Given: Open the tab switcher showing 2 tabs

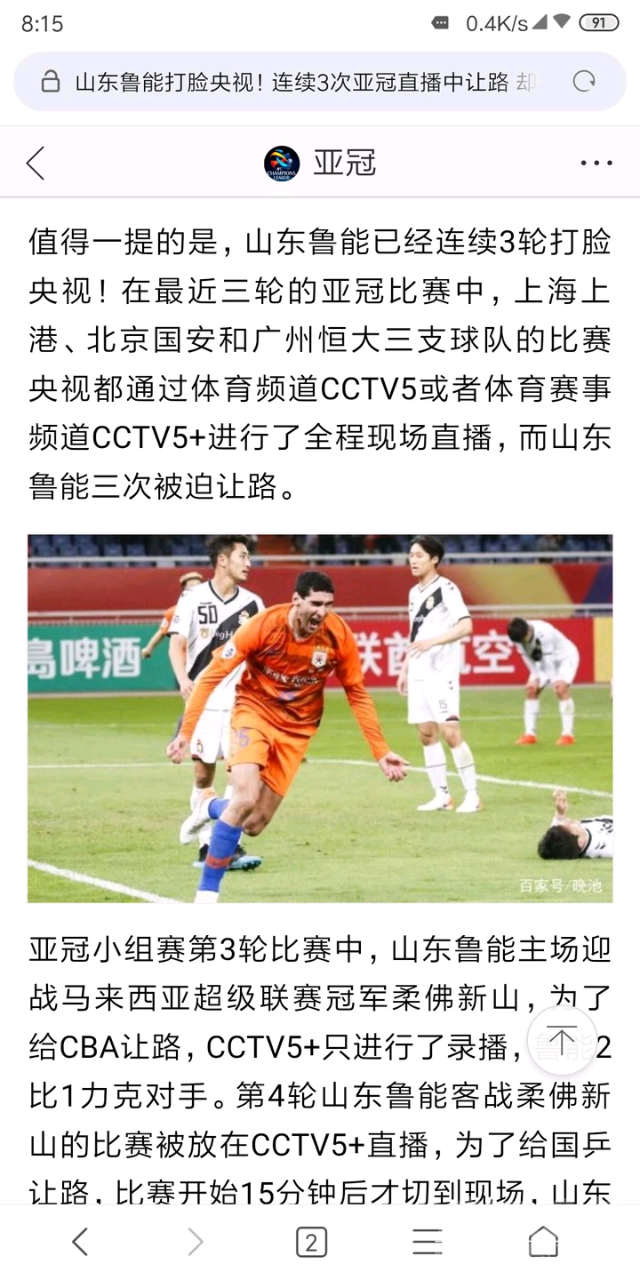Looking at the screenshot, I should tap(311, 1242).
